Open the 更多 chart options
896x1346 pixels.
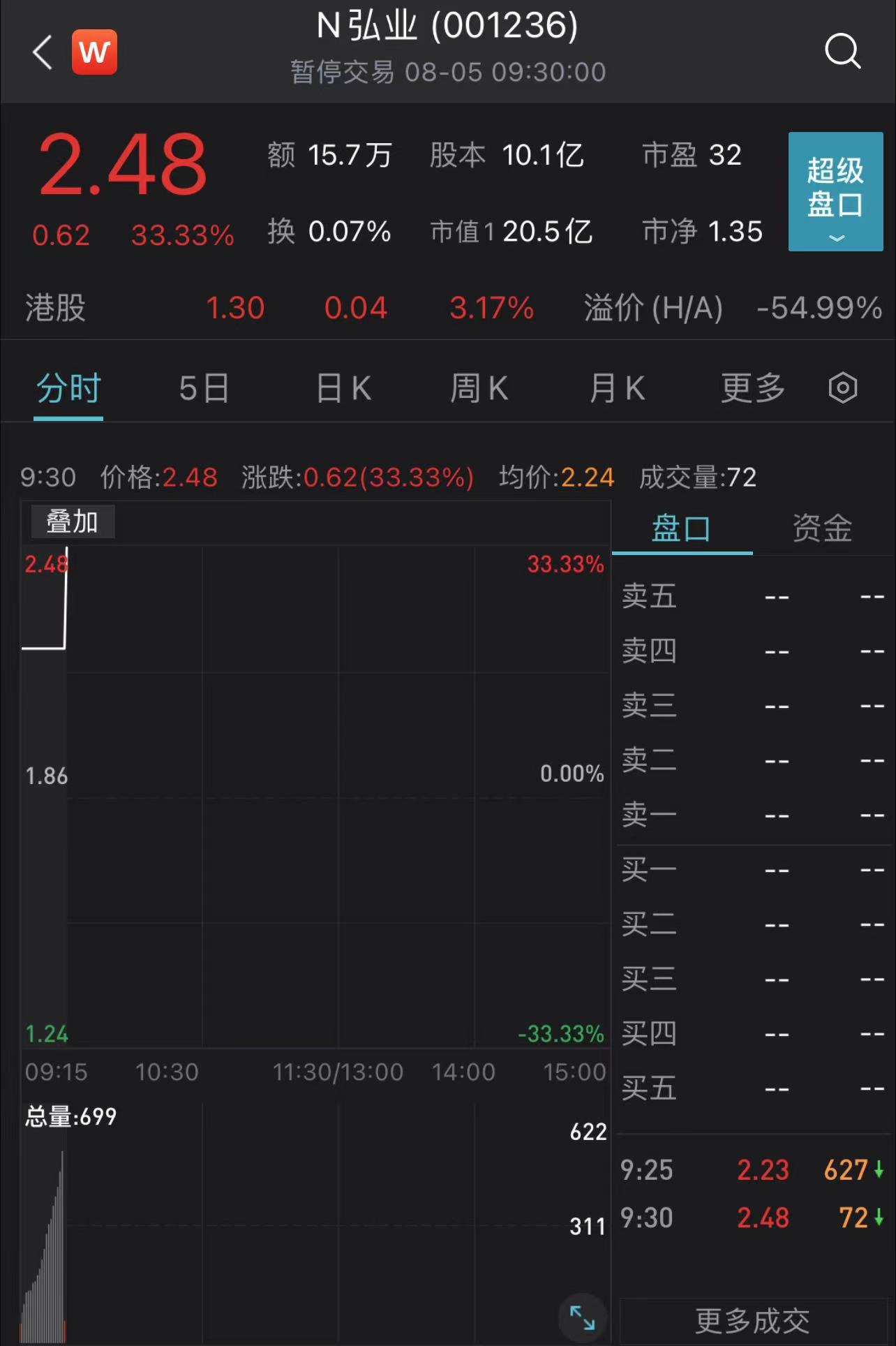point(752,388)
